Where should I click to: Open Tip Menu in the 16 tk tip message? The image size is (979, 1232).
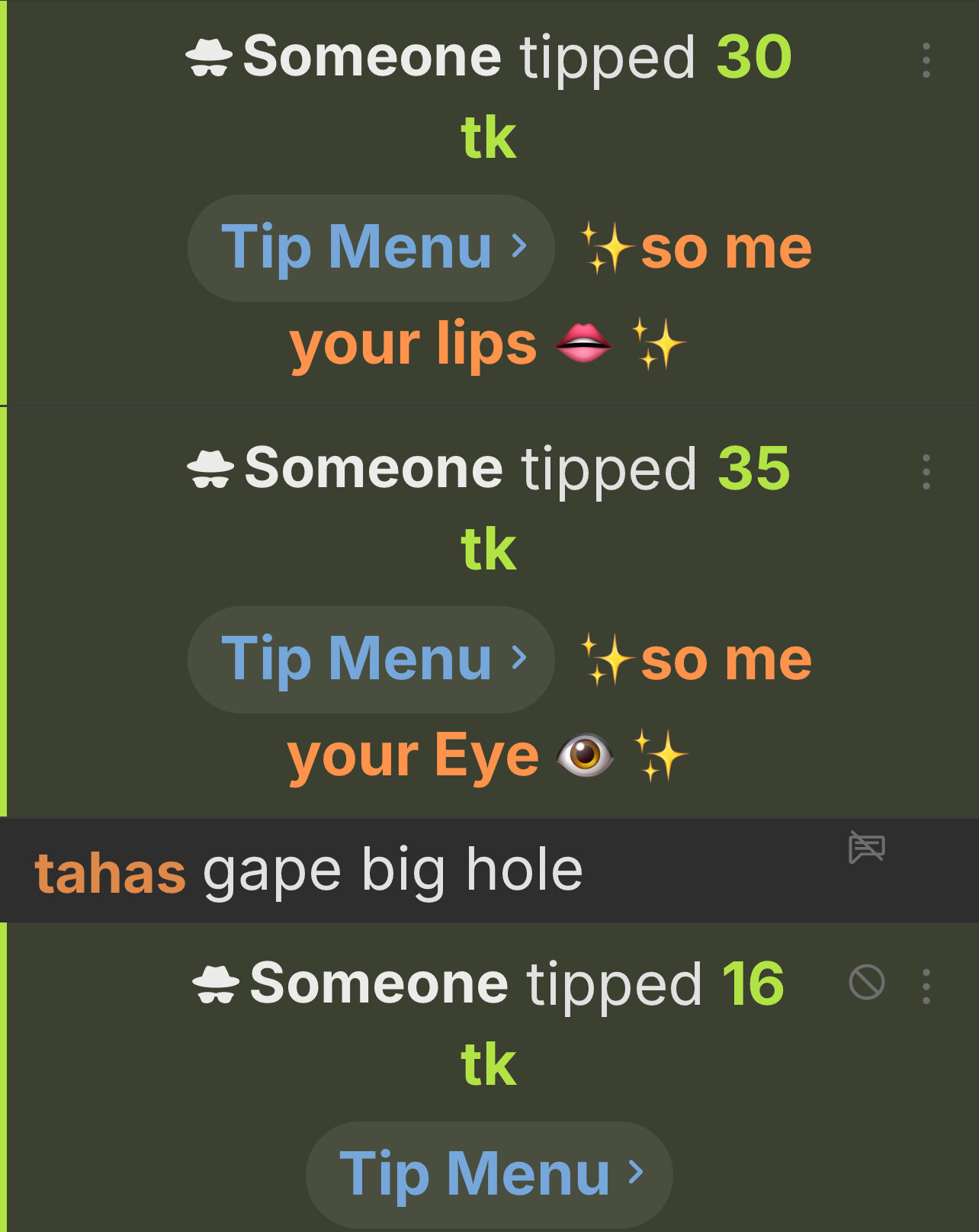489,1174
